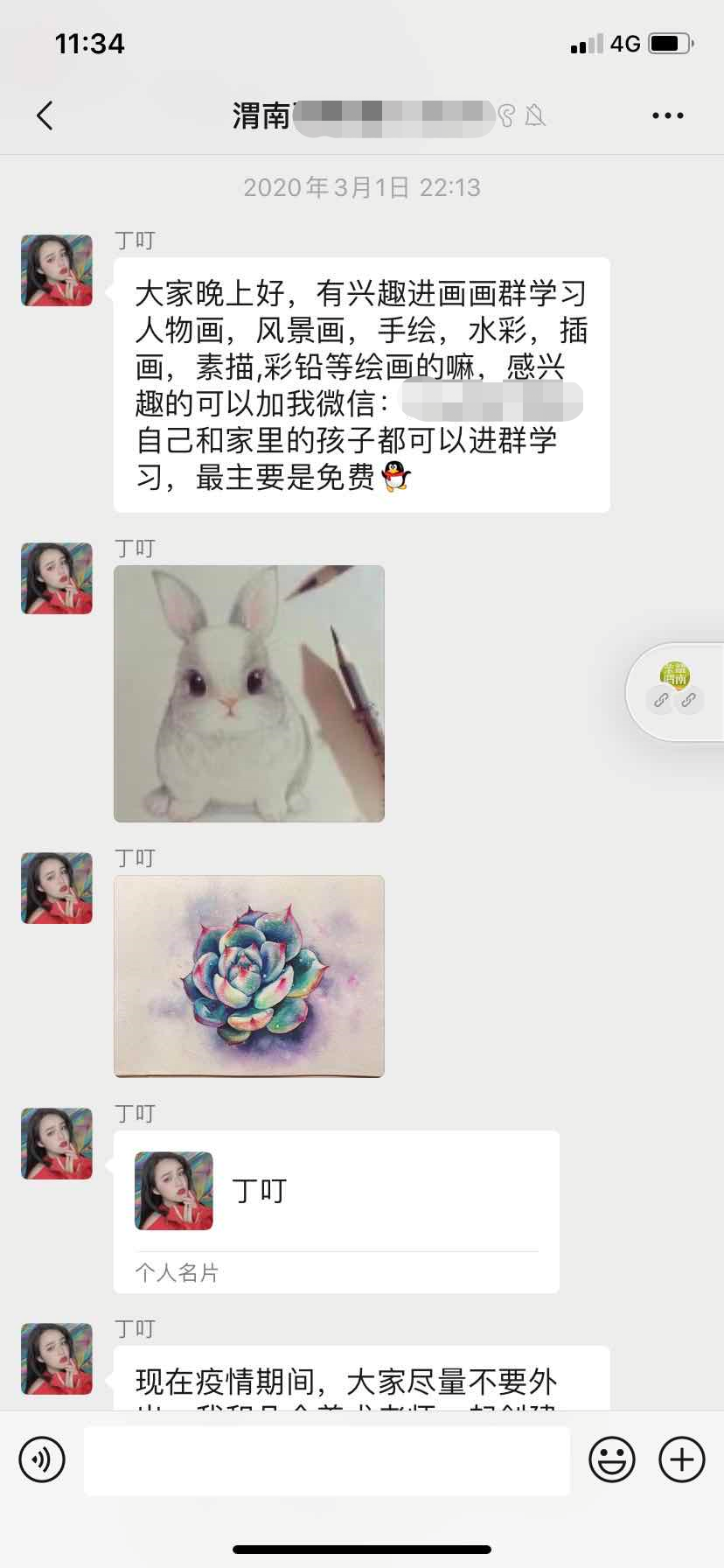Focus the message text field
Screen dimensions: 724x1568
[x=327, y=1459]
